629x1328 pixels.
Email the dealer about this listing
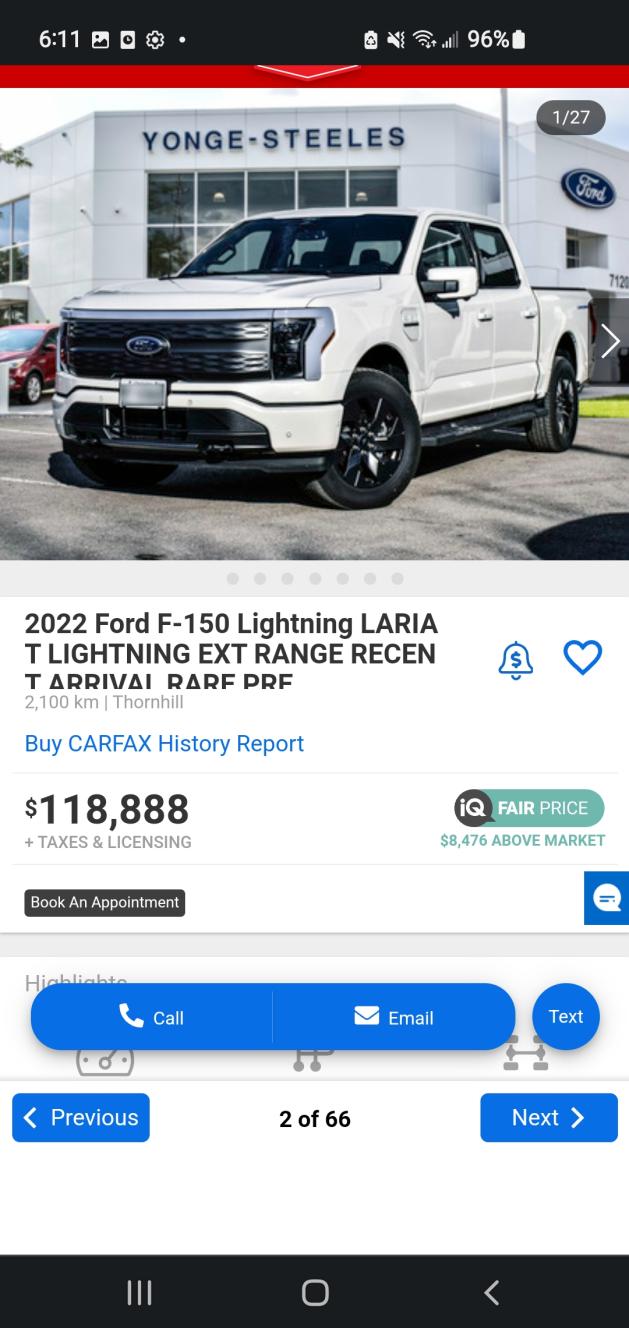click(x=394, y=1017)
